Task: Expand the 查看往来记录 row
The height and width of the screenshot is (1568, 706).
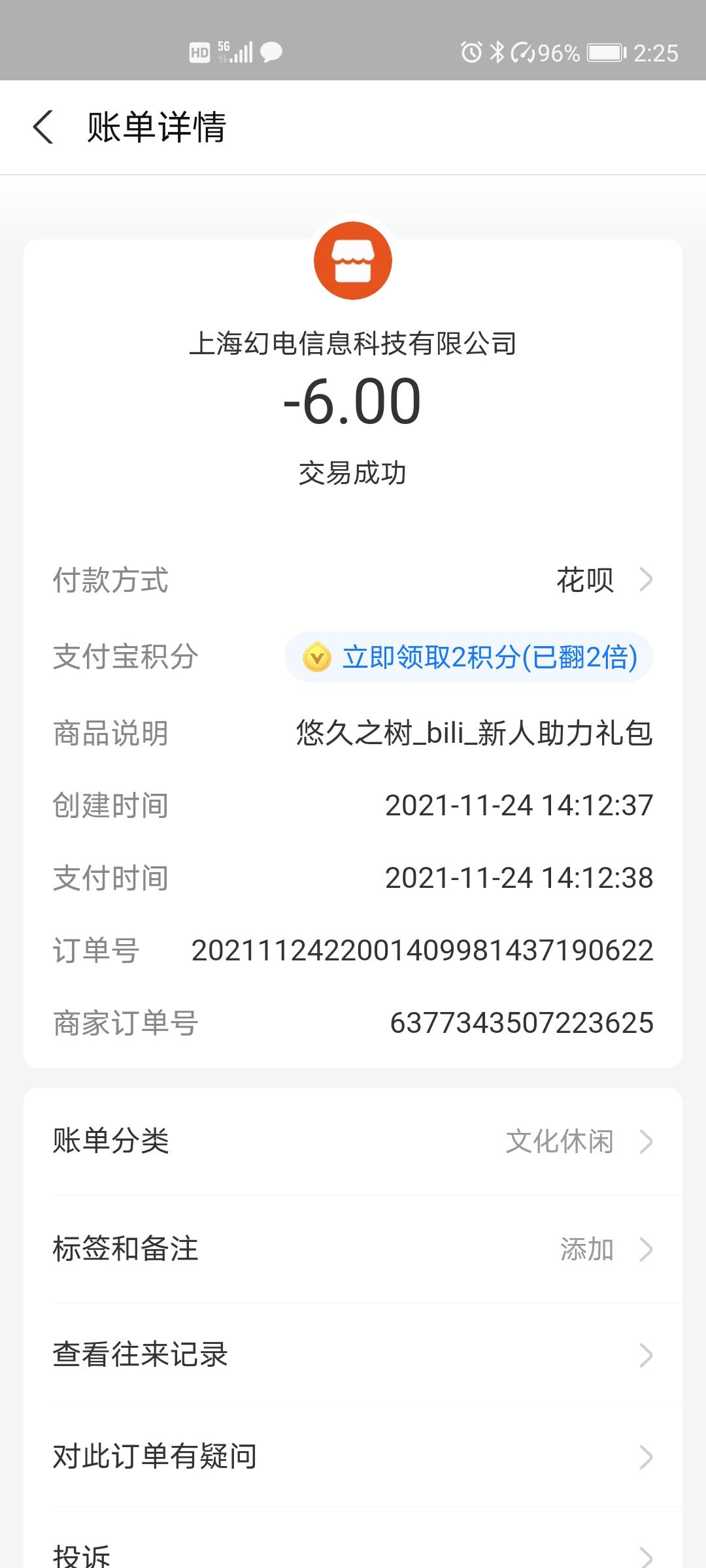Action: [x=353, y=1355]
